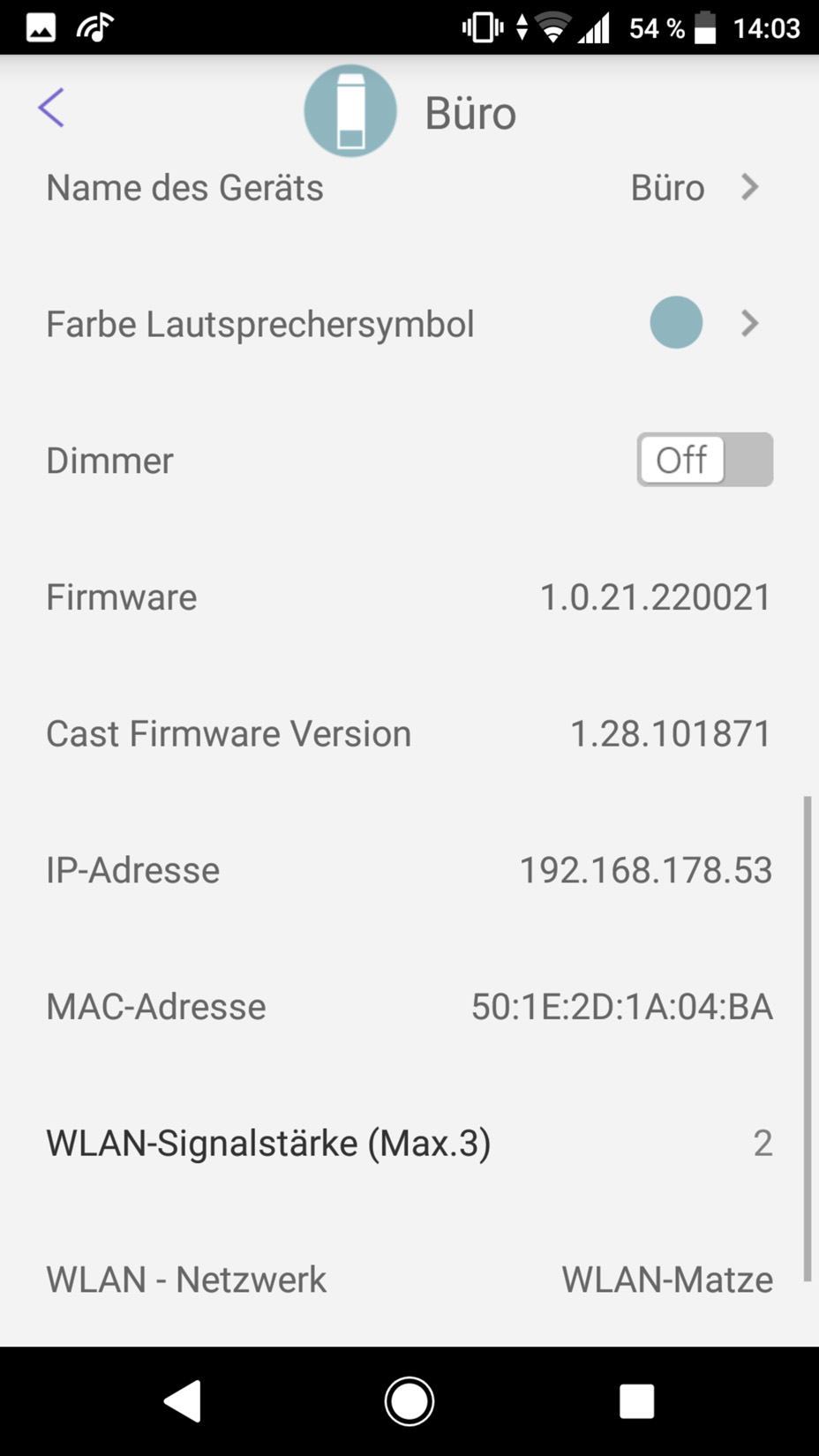Toggle the Dimmer switch on

point(704,460)
